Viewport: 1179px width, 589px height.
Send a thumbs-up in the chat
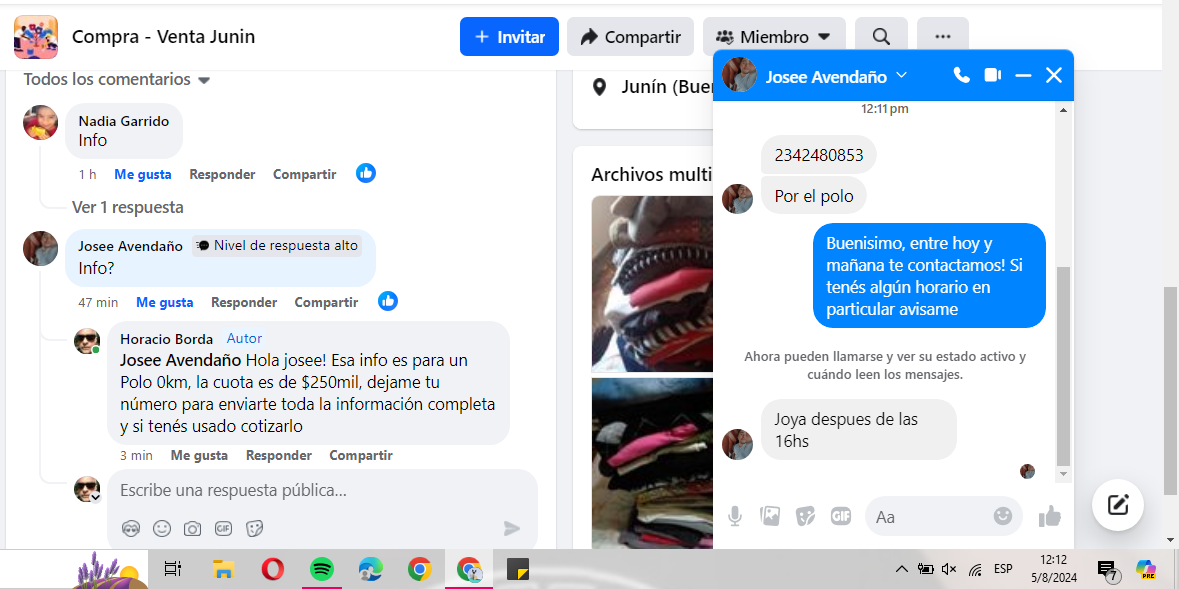click(x=1049, y=517)
